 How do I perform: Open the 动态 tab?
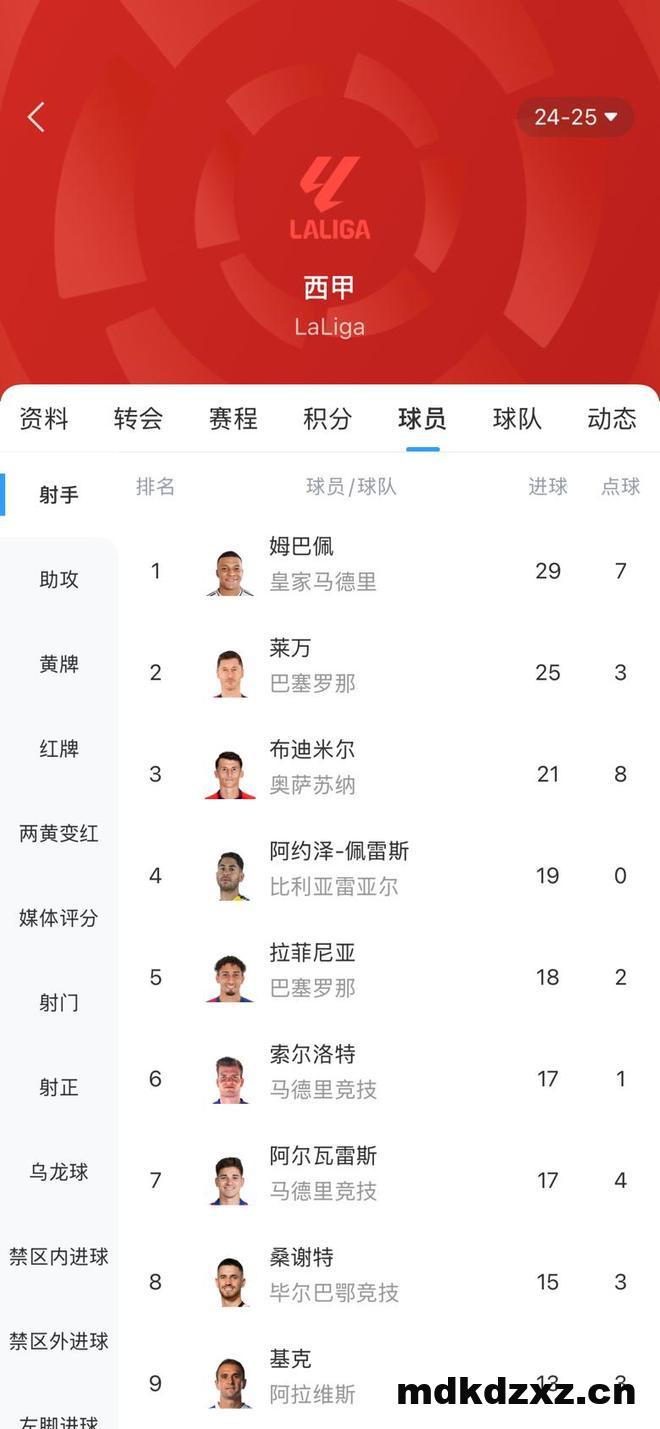point(612,418)
